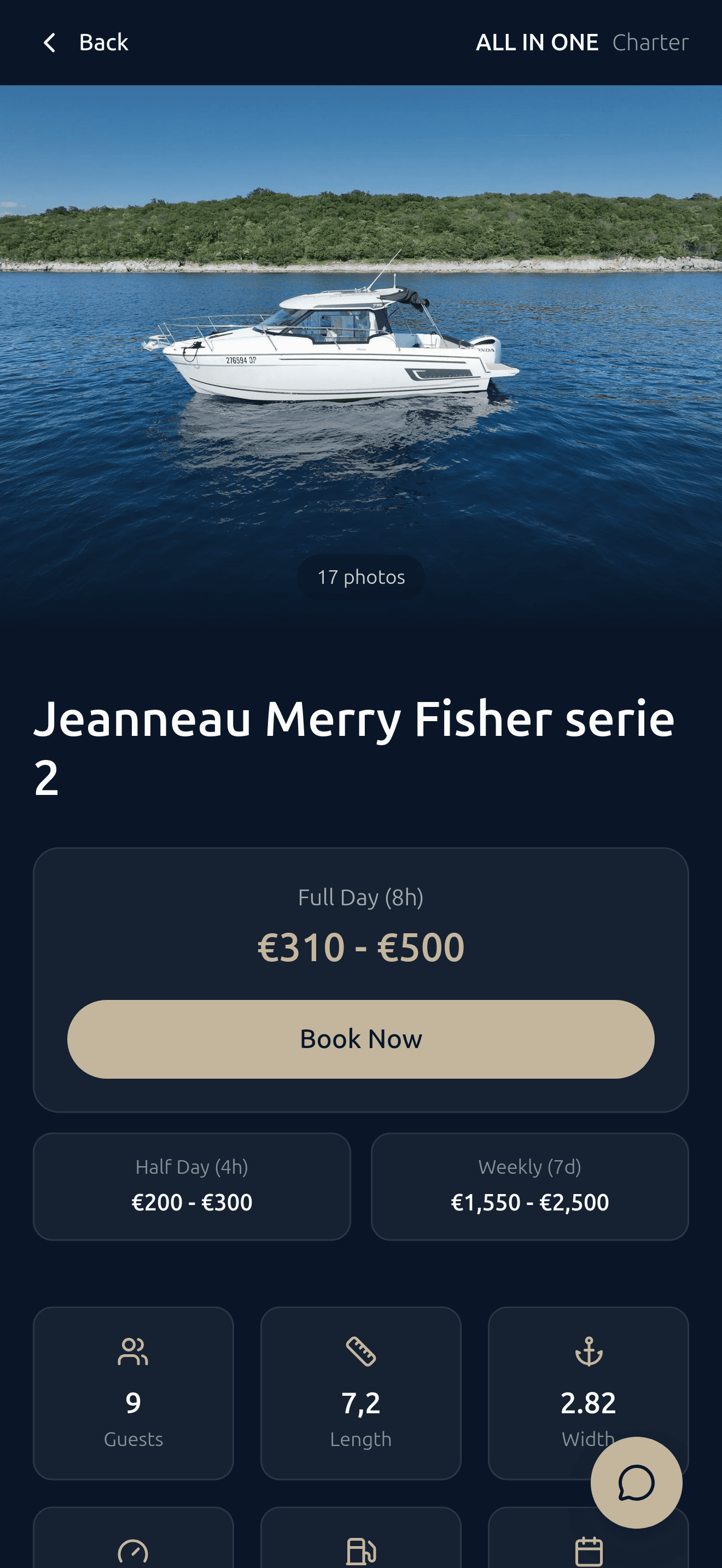Open the ALL IN ONE Charter home
This screenshot has height=1568, width=722.
(581, 43)
